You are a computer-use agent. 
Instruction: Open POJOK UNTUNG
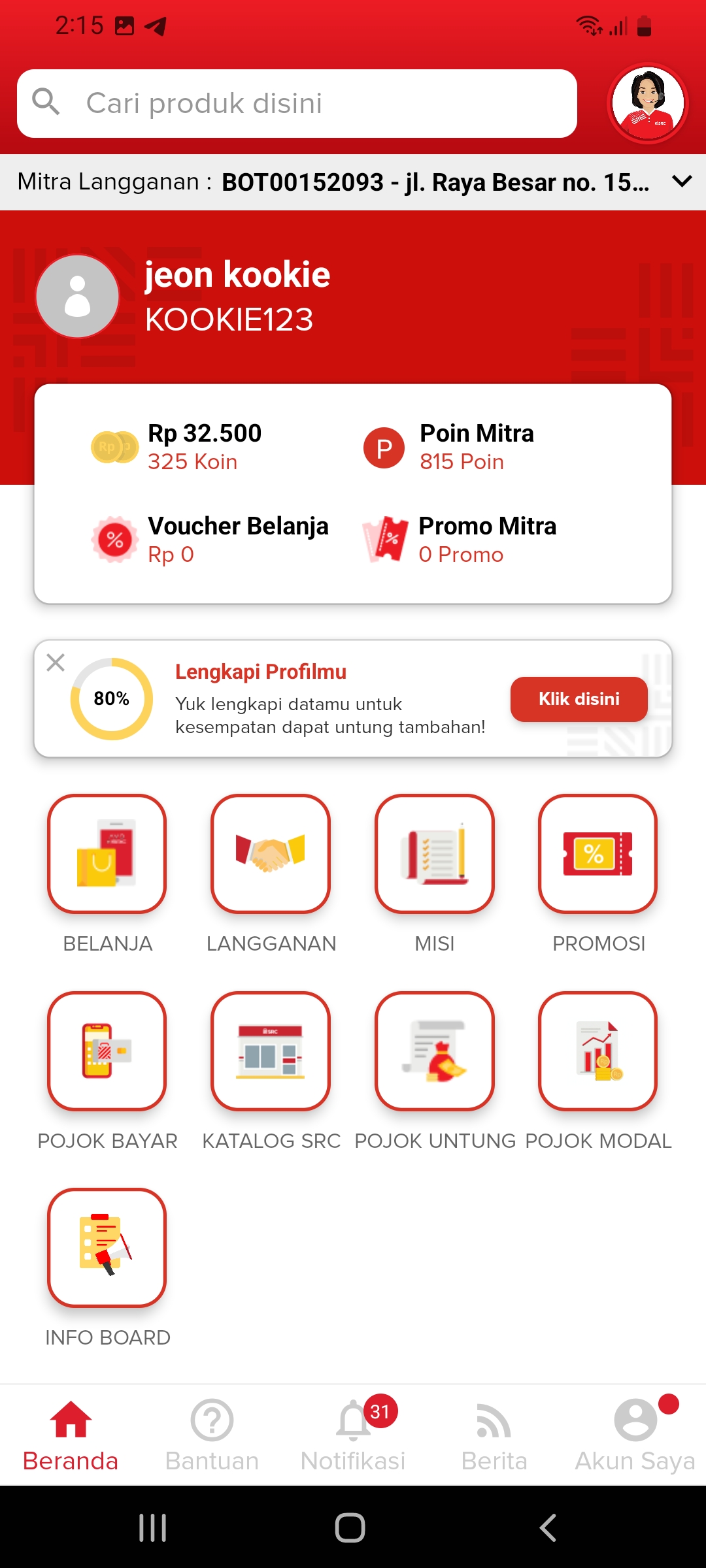[x=435, y=1051]
